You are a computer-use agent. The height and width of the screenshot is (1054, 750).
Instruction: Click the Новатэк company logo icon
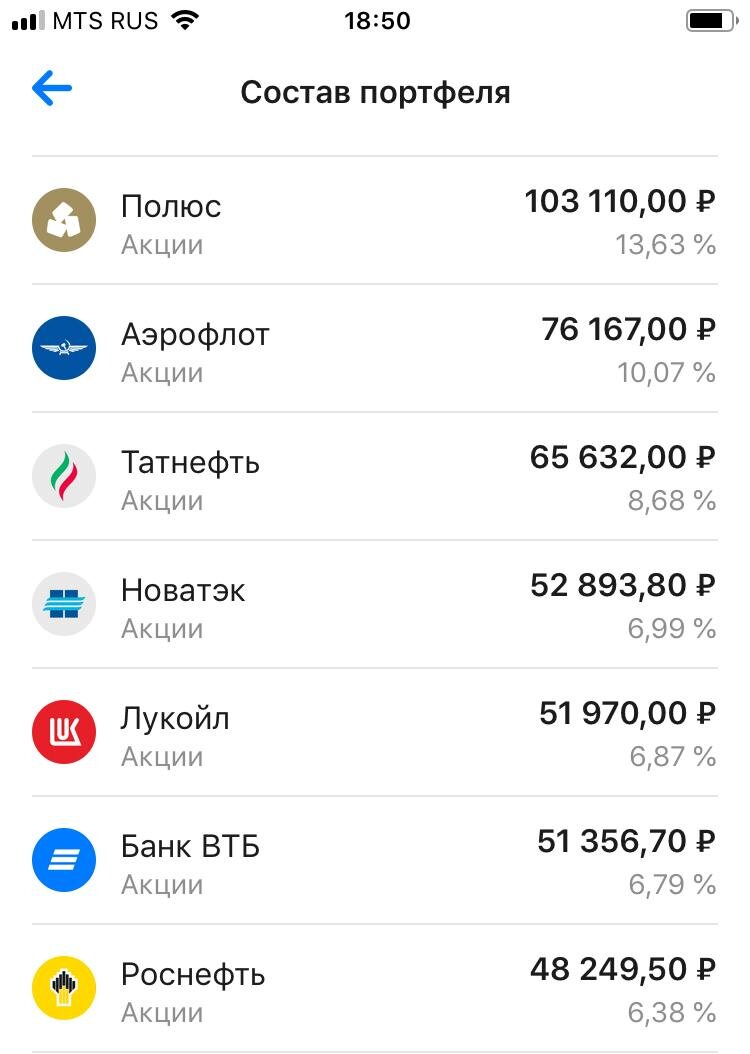65,603
